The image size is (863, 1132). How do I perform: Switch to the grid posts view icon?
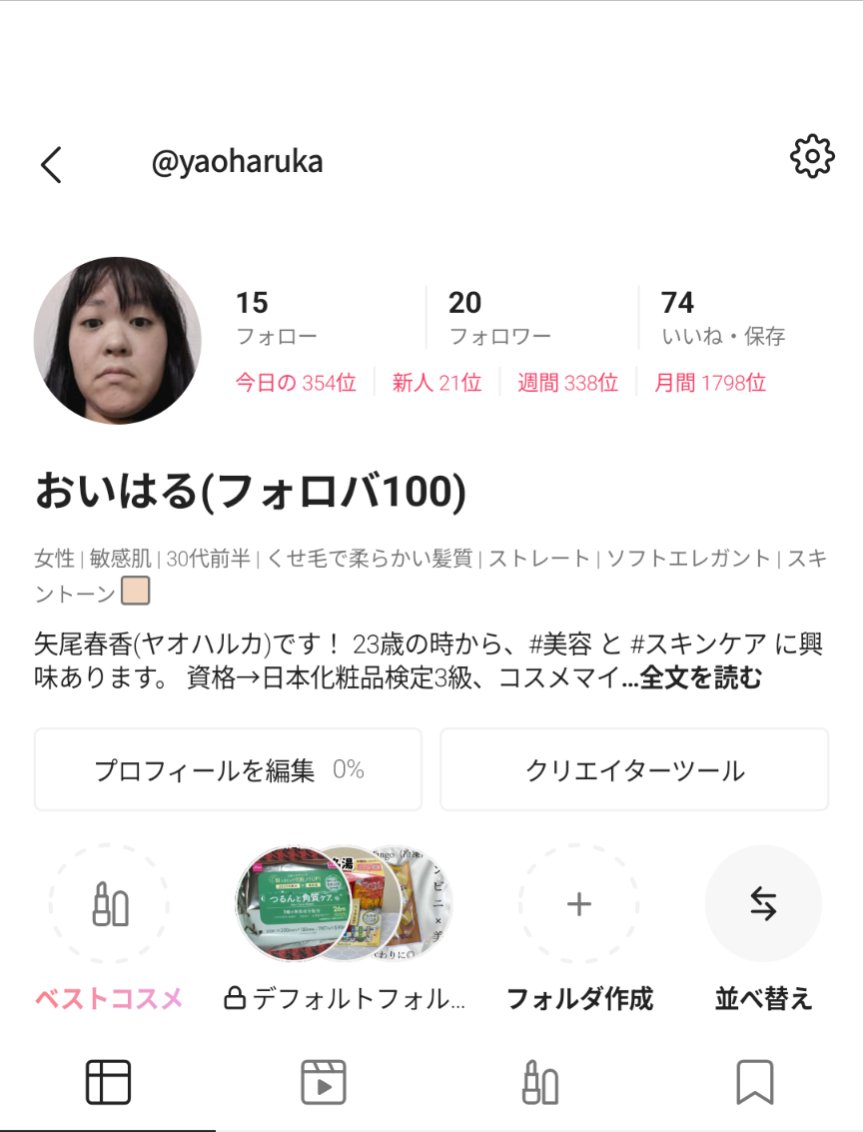point(107,1081)
